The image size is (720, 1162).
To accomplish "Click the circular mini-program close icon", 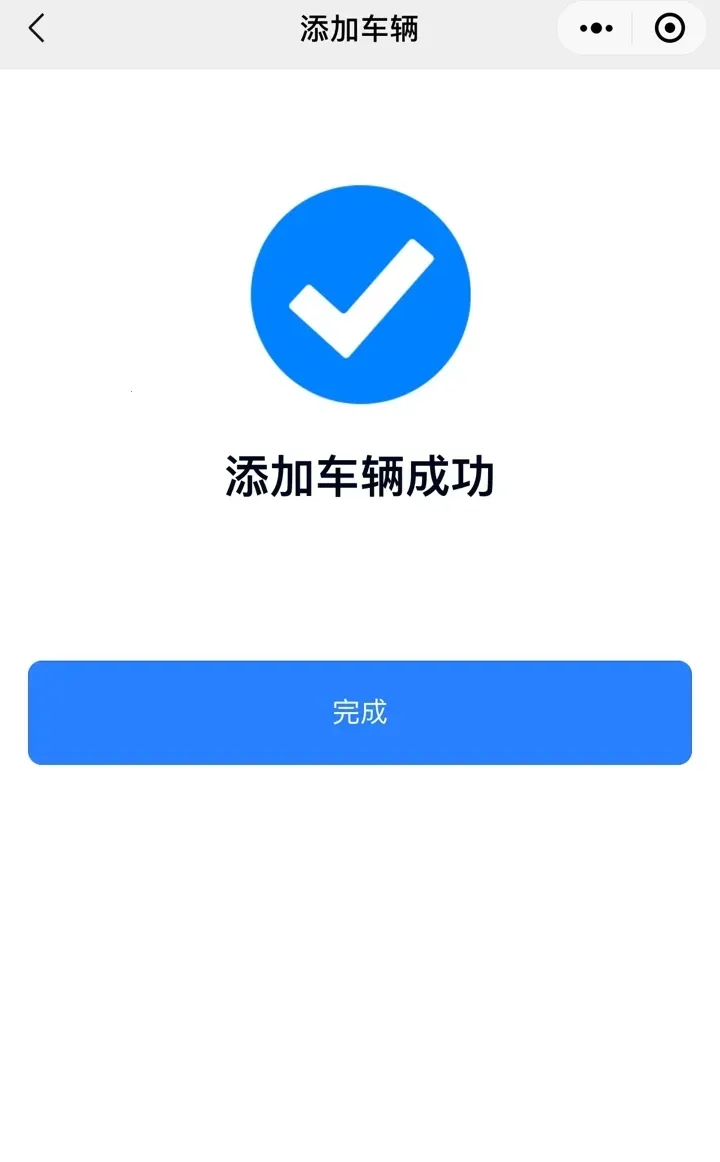I will tap(668, 28).
